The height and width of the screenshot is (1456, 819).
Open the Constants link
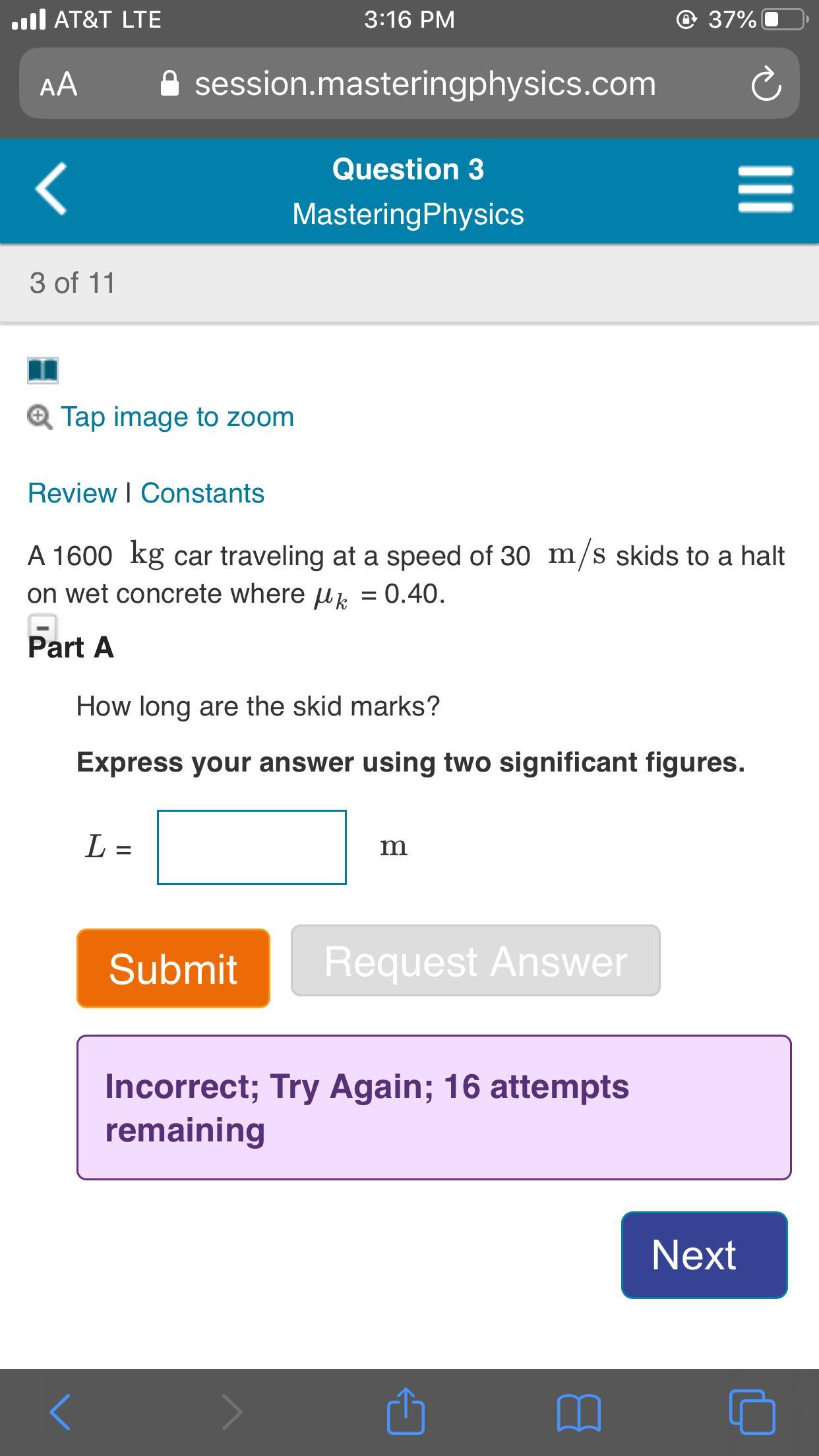tap(202, 493)
